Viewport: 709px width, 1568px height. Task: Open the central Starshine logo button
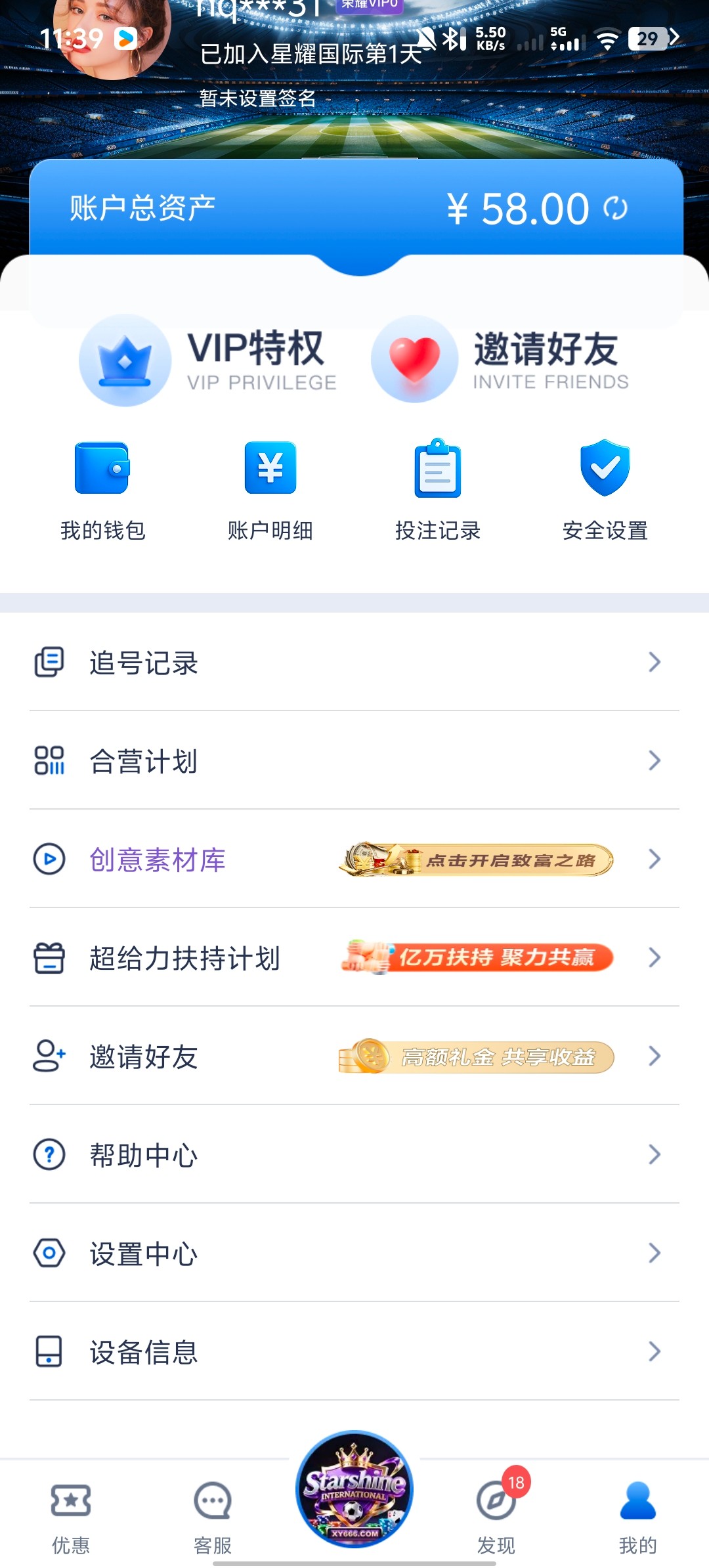[x=353, y=1491]
